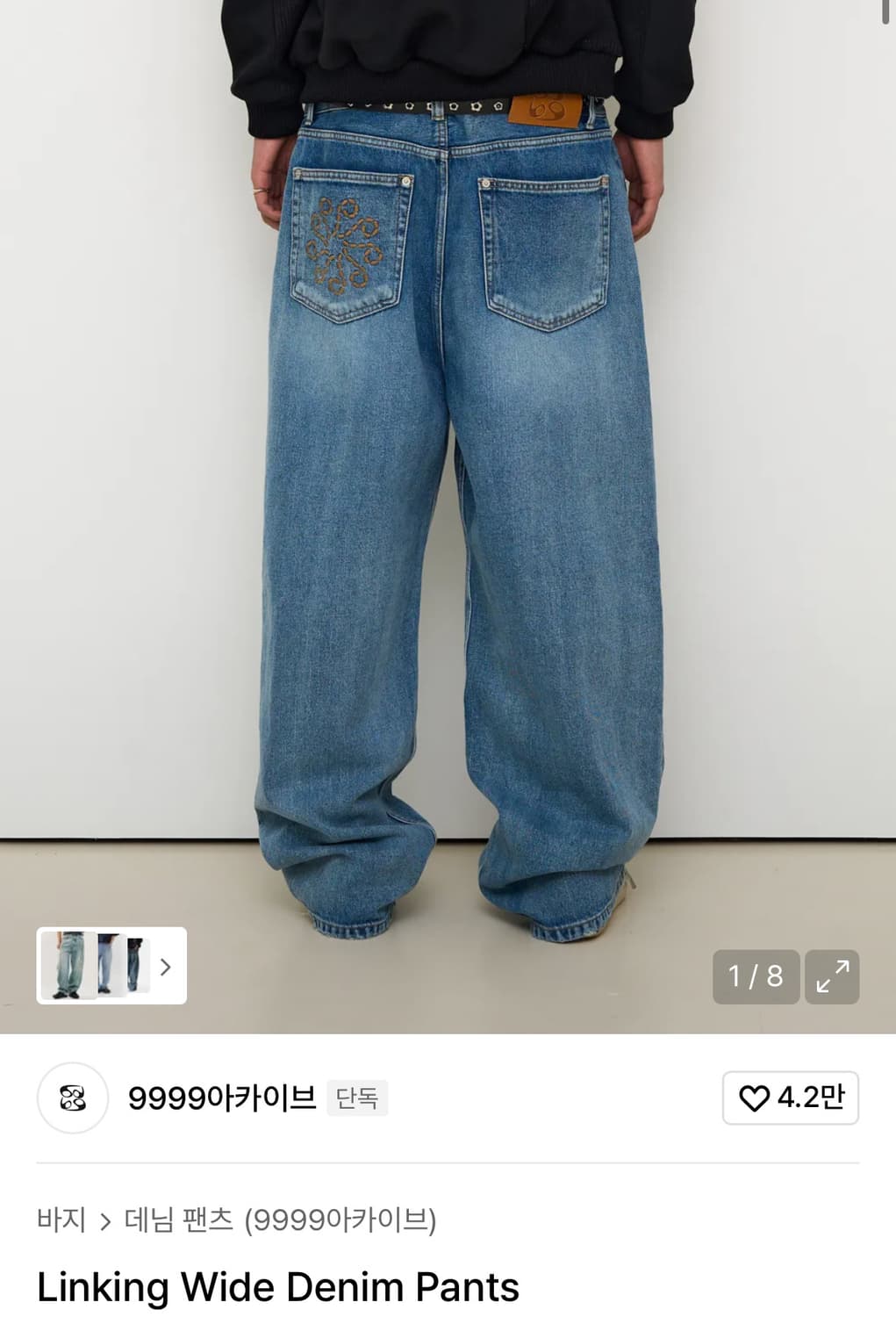The height and width of the screenshot is (1317, 896).
Task: Click the brand emblem beside the store name
Action: coord(72,1098)
